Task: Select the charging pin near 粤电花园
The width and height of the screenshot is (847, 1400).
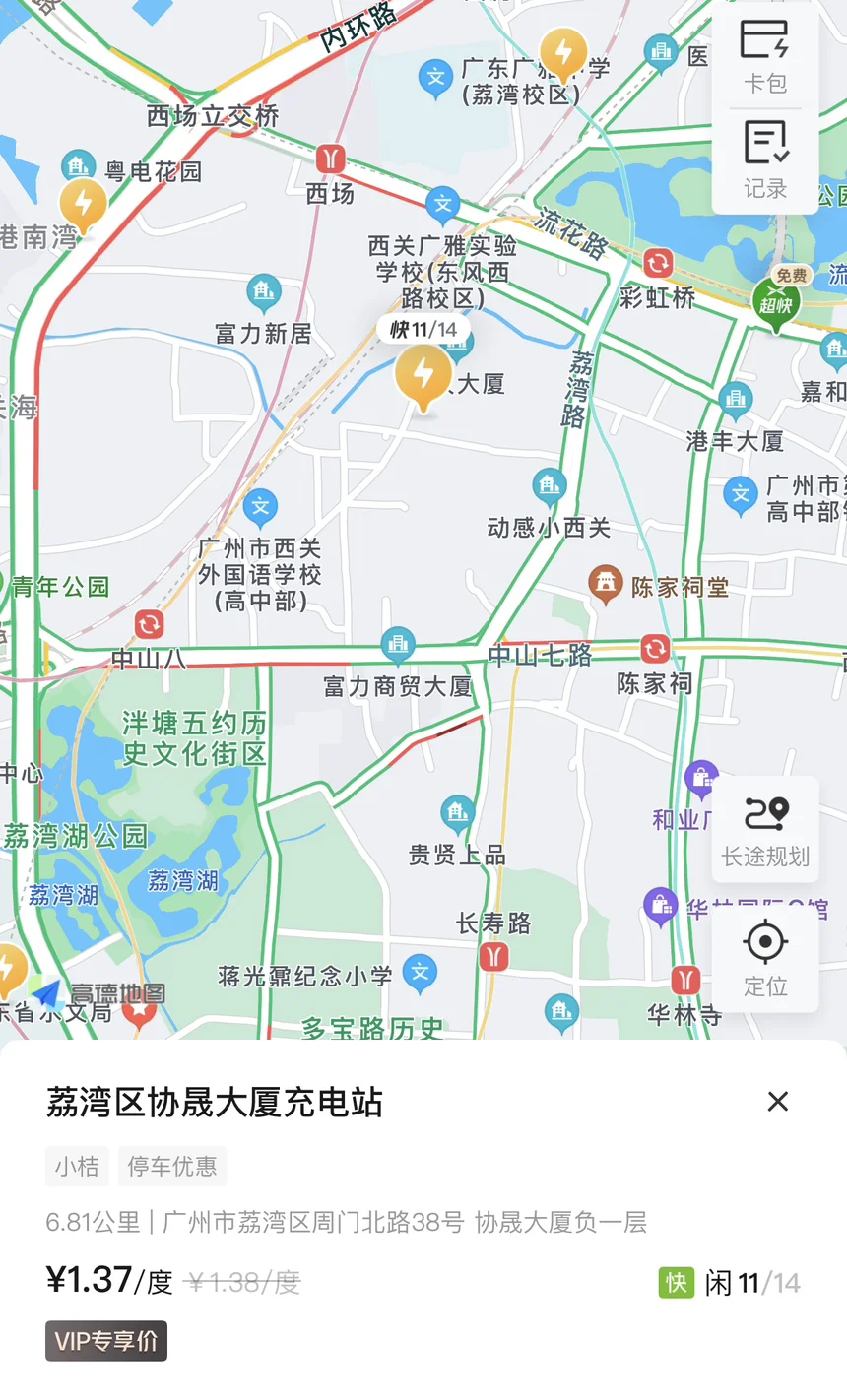Action: pos(83,206)
